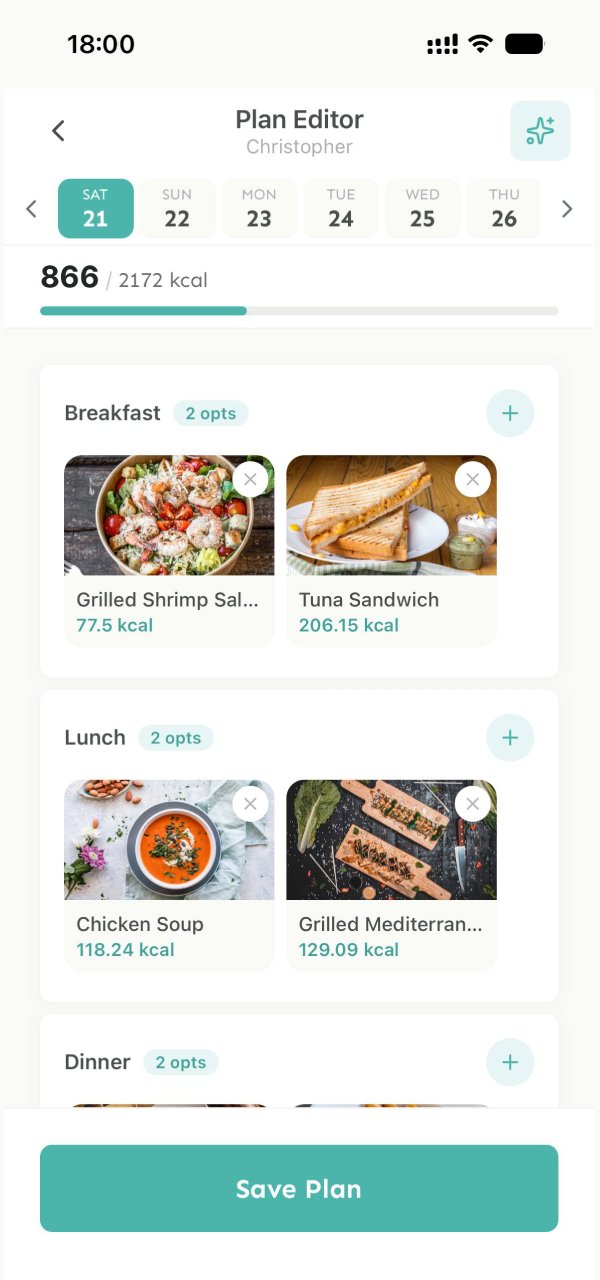Select Saturday 21
The height and width of the screenshot is (1280, 600).
[x=96, y=208]
